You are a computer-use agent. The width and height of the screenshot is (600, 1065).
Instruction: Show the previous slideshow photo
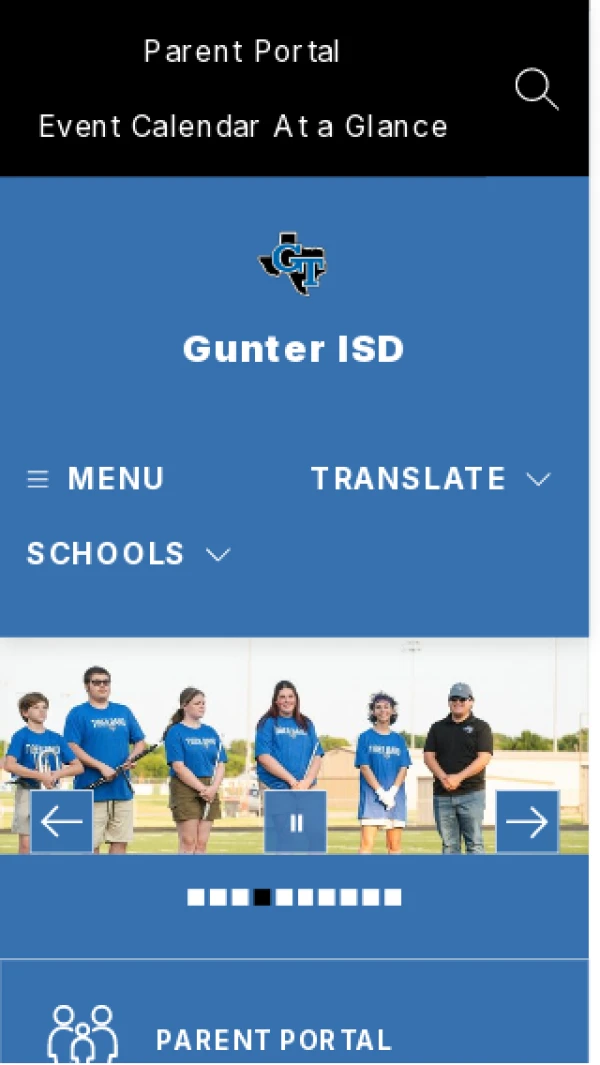(62, 822)
